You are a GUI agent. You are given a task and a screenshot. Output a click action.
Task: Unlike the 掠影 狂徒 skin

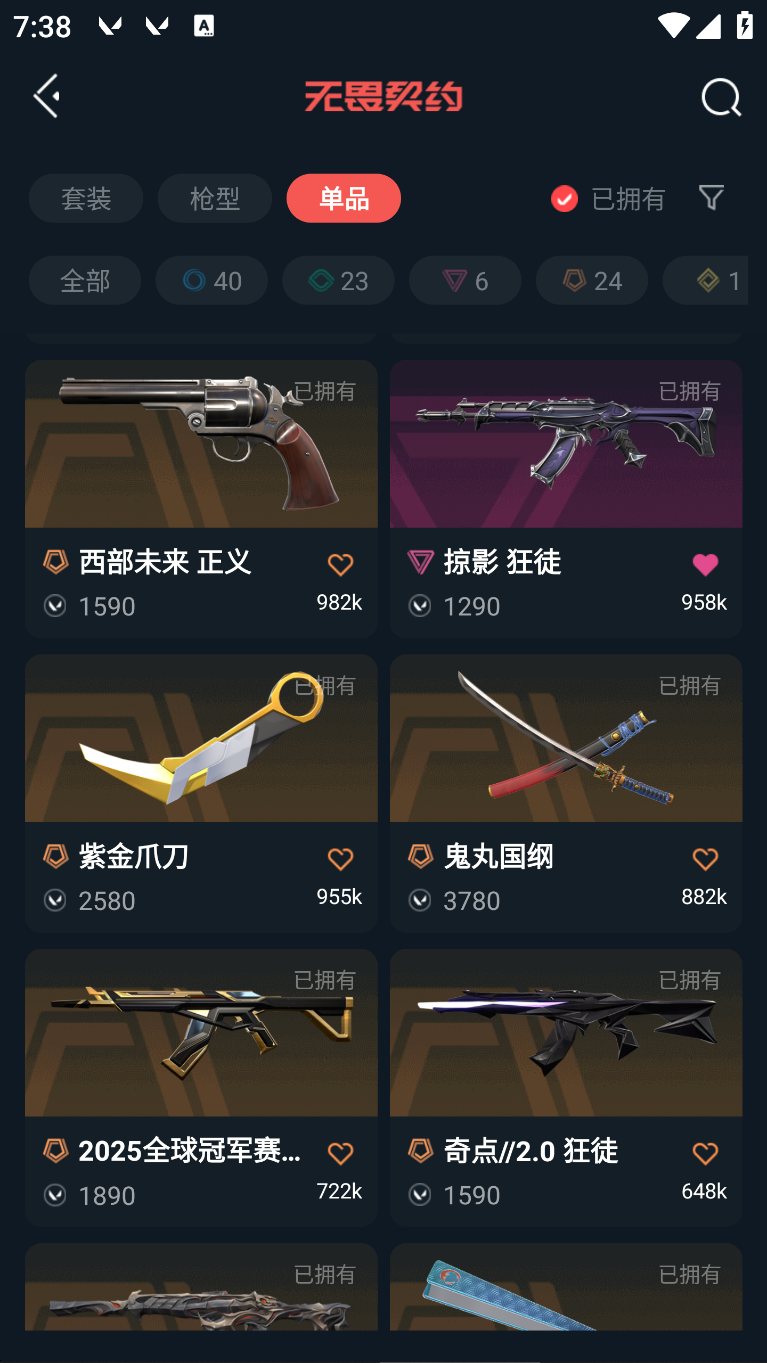tap(705, 565)
